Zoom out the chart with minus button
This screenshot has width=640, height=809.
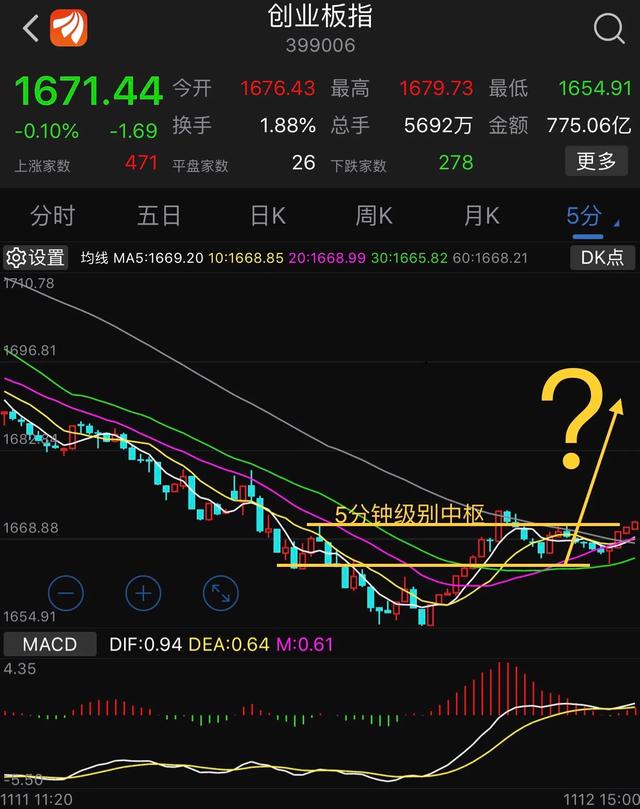click(65, 593)
